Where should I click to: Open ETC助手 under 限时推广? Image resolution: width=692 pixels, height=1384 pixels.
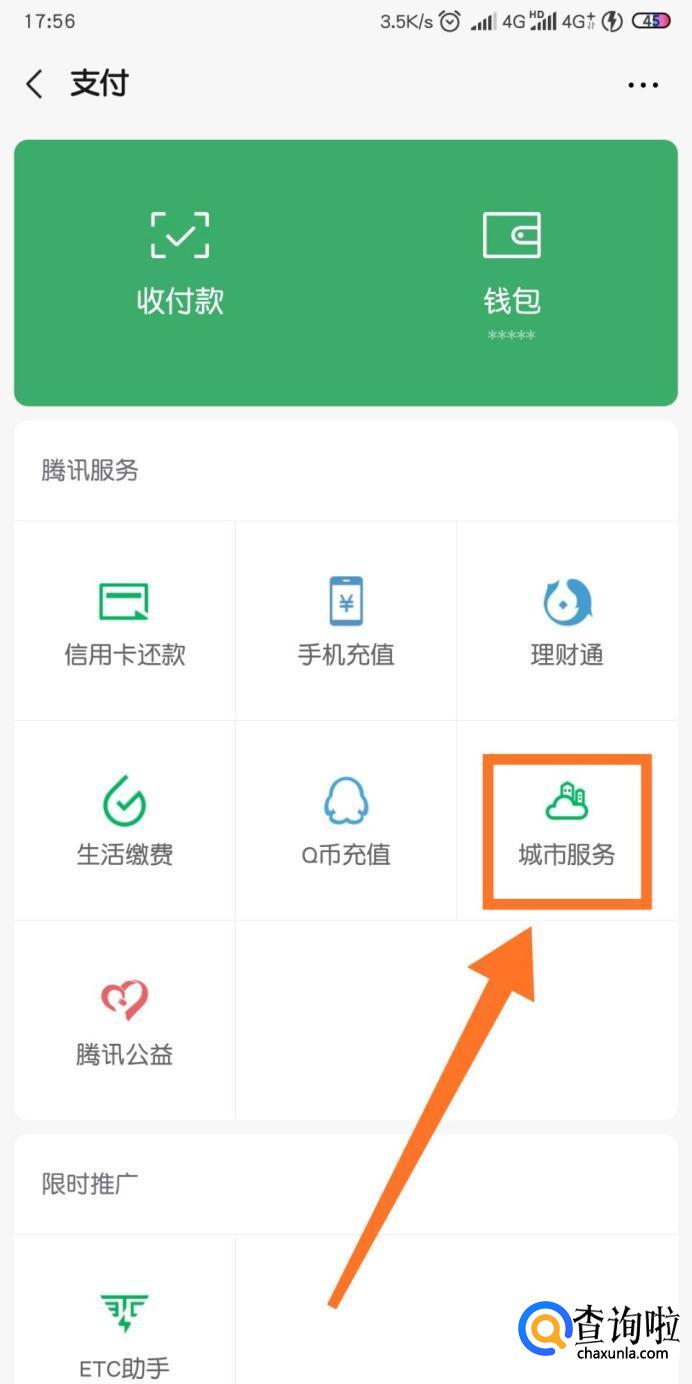(125, 1330)
